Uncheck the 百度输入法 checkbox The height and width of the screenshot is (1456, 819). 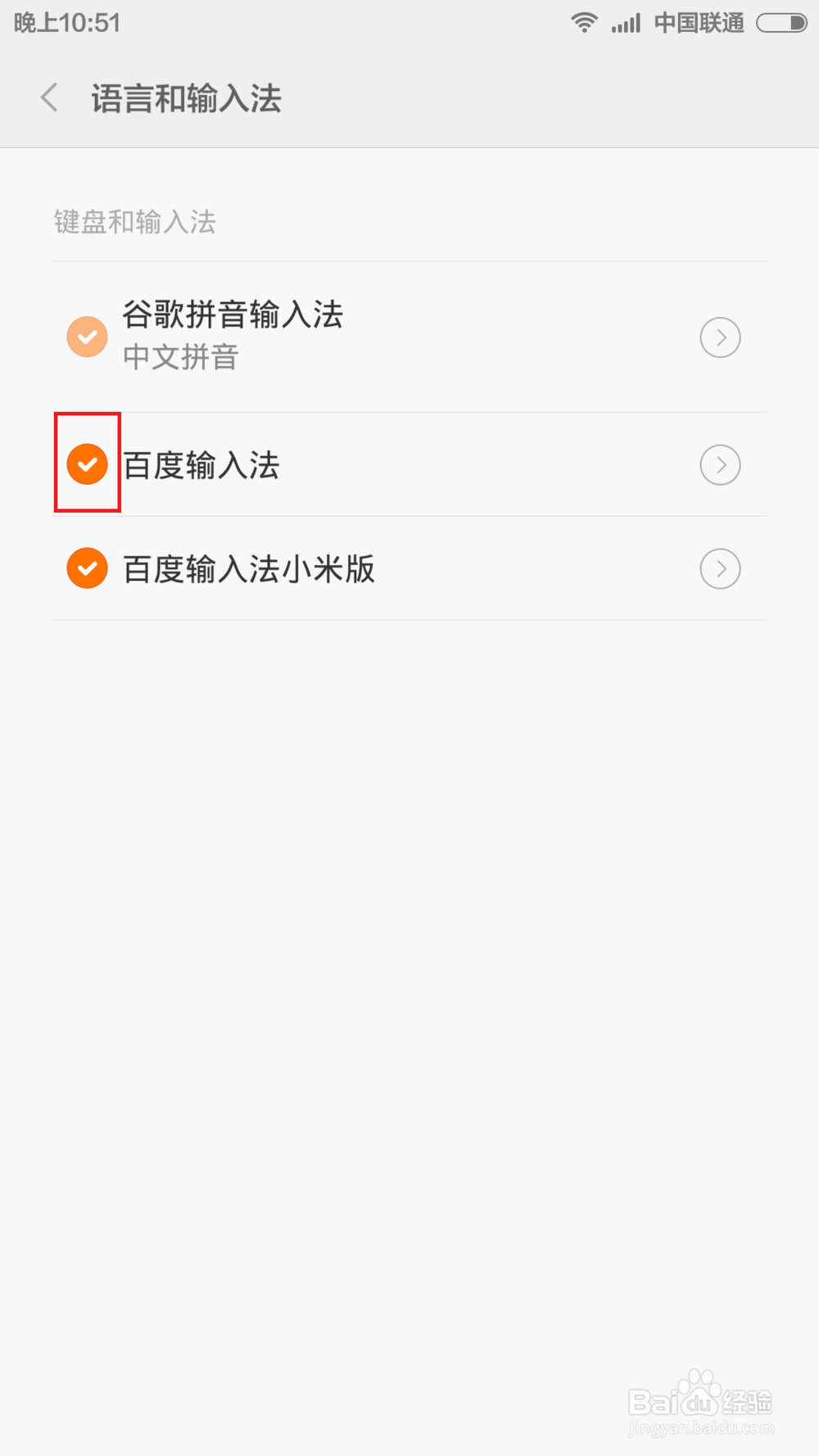point(87,464)
